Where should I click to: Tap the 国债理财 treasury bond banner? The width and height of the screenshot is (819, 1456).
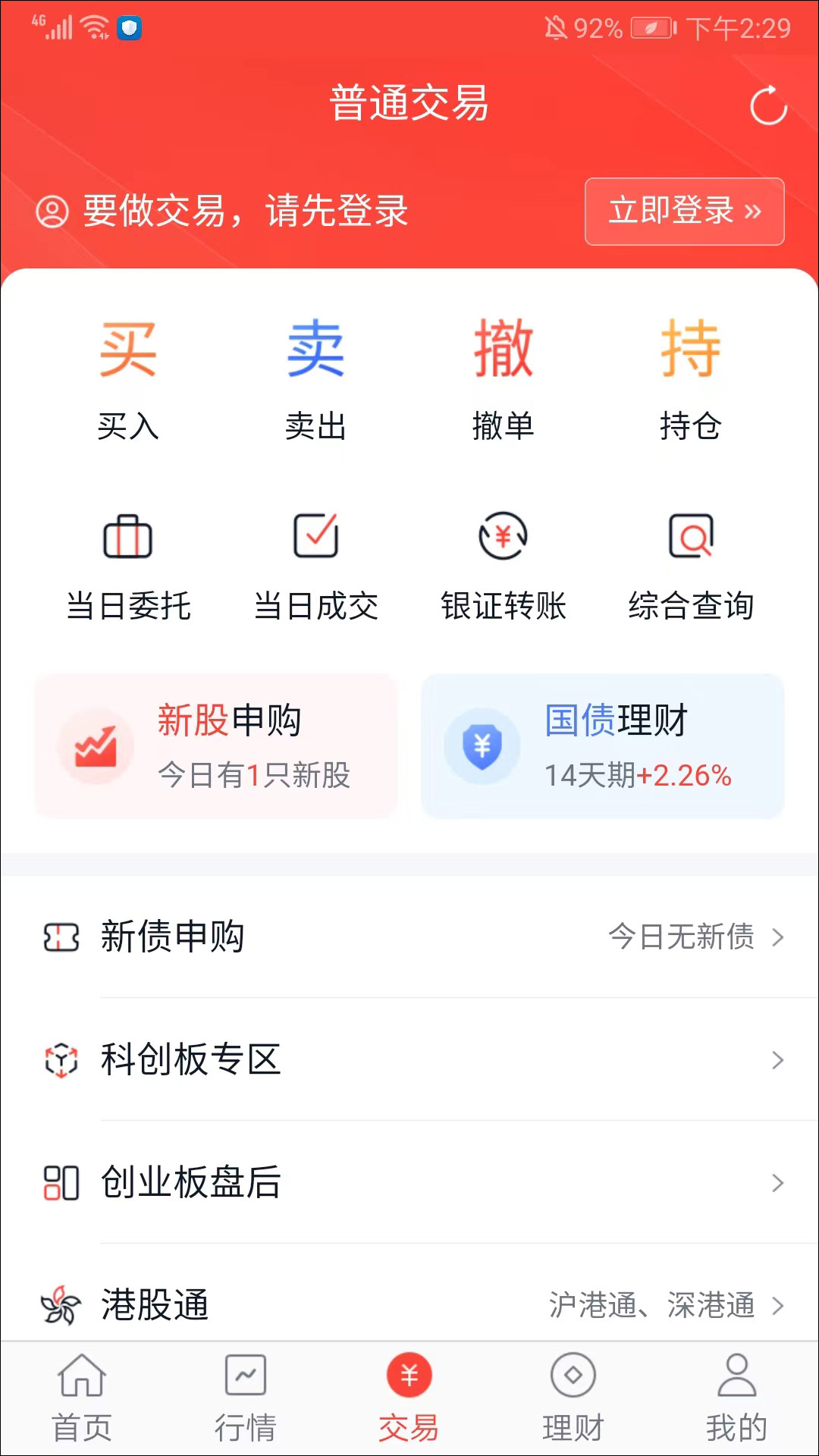pyautogui.click(x=602, y=747)
